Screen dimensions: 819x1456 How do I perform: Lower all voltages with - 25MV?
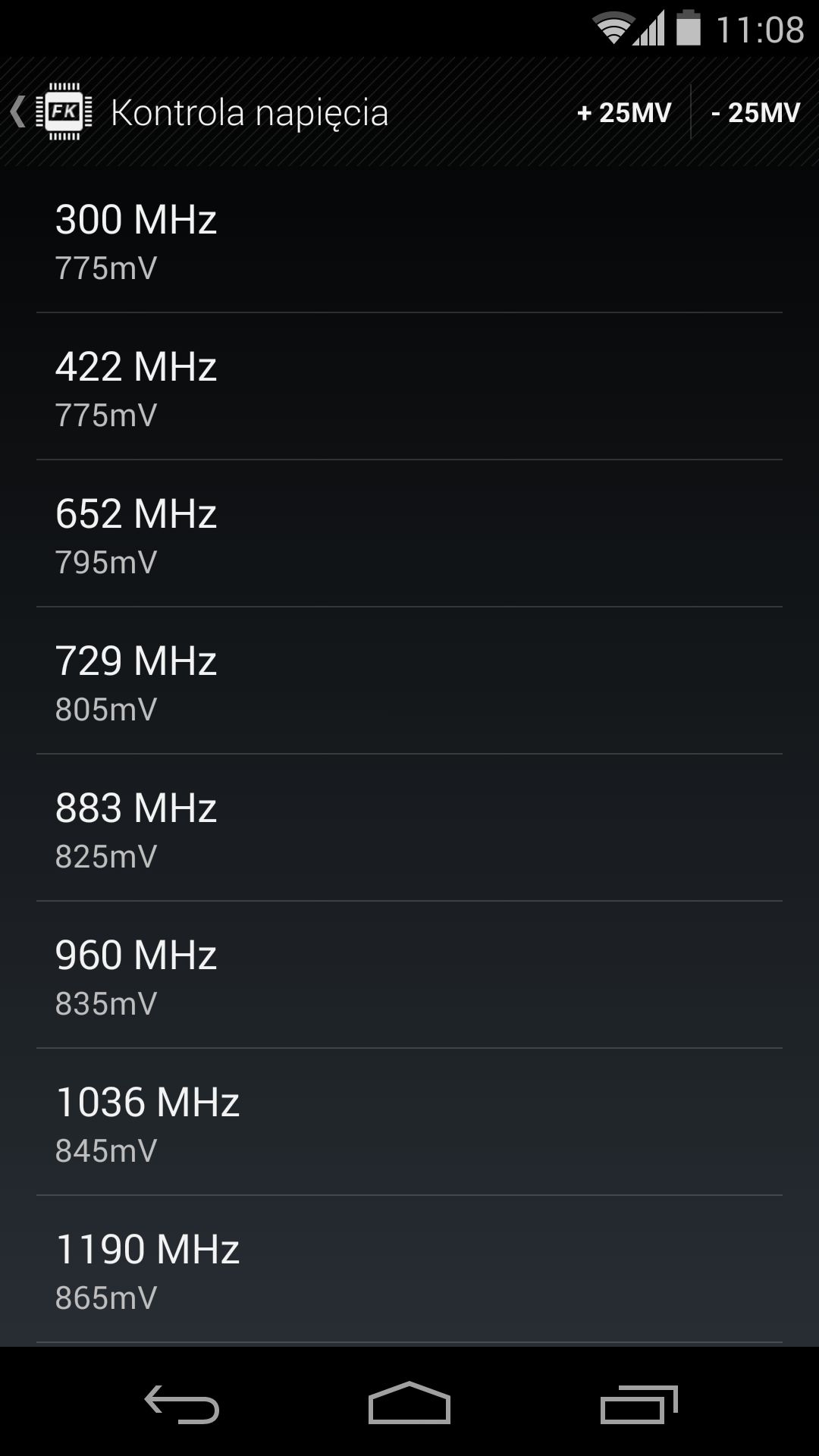(755, 112)
